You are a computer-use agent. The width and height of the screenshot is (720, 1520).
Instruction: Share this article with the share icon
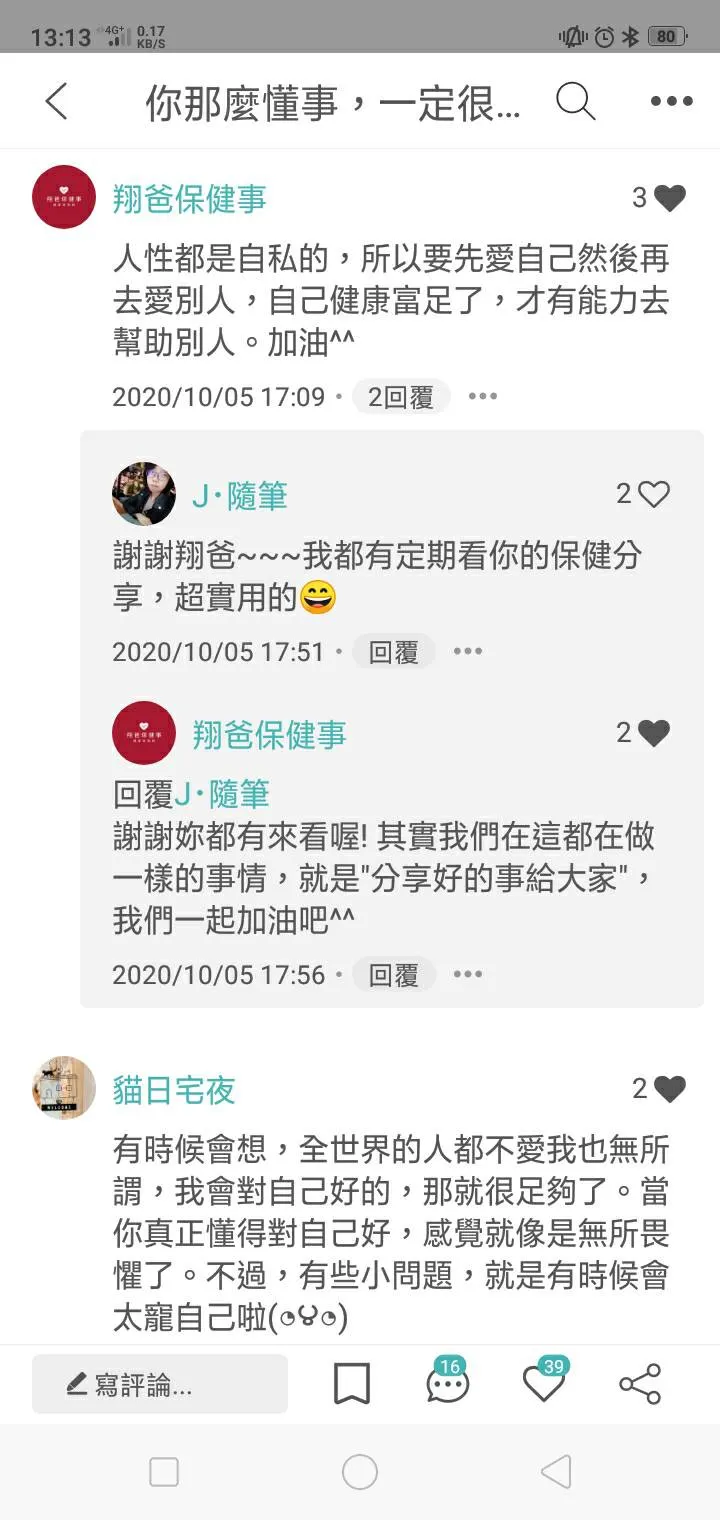[x=638, y=1384]
